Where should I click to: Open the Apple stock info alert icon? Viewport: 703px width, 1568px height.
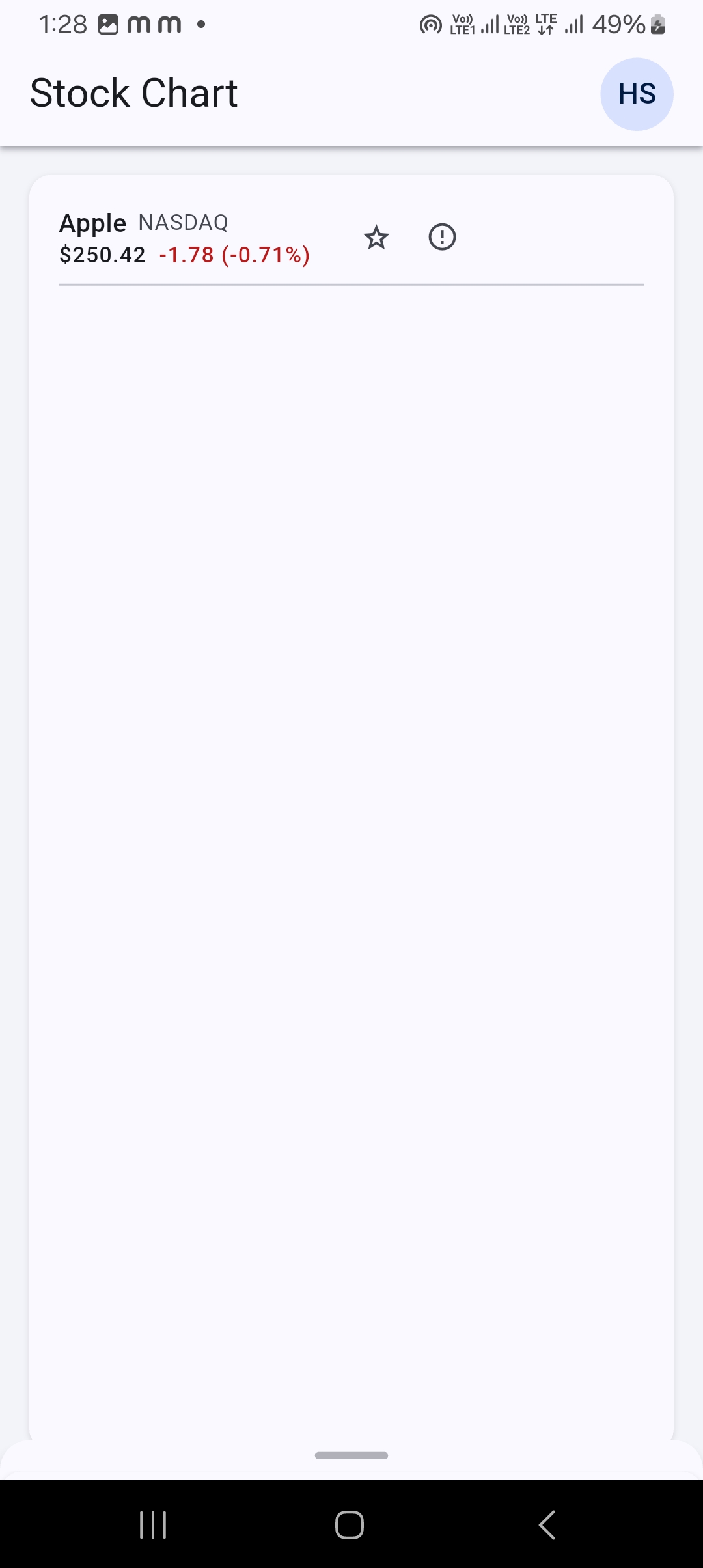(x=442, y=237)
